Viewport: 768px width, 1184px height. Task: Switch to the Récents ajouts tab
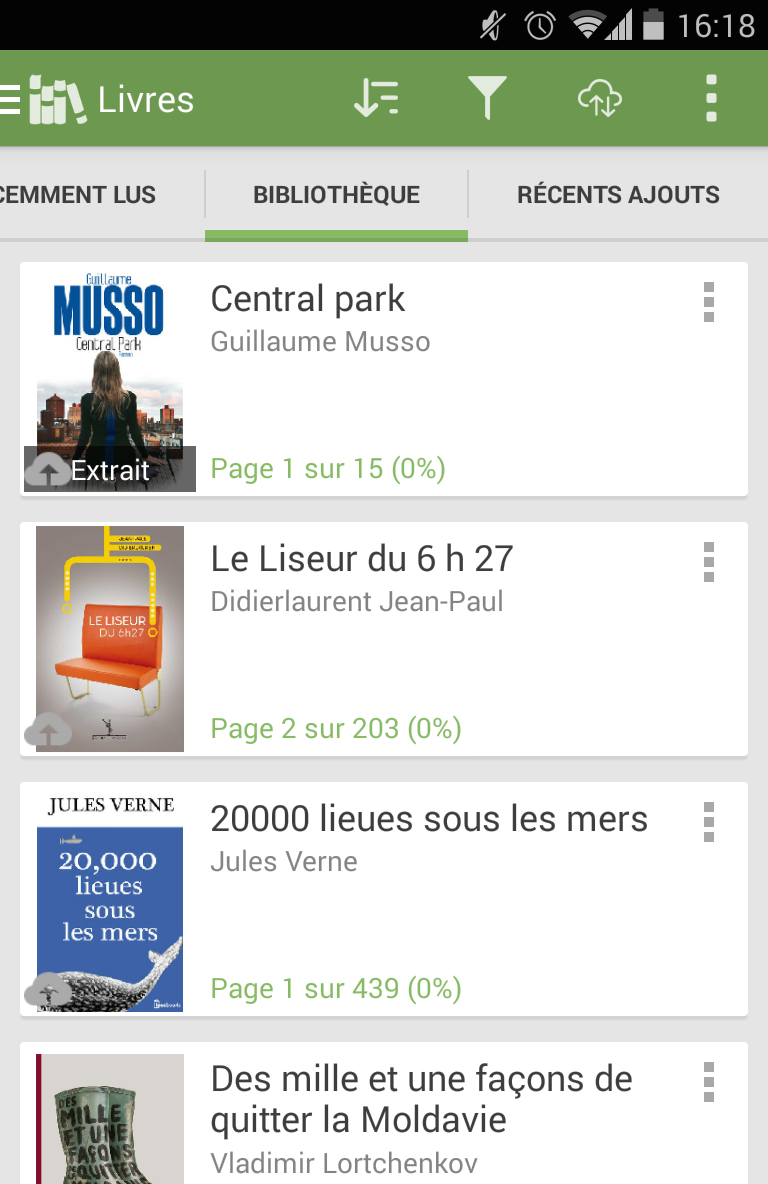(x=618, y=195)
